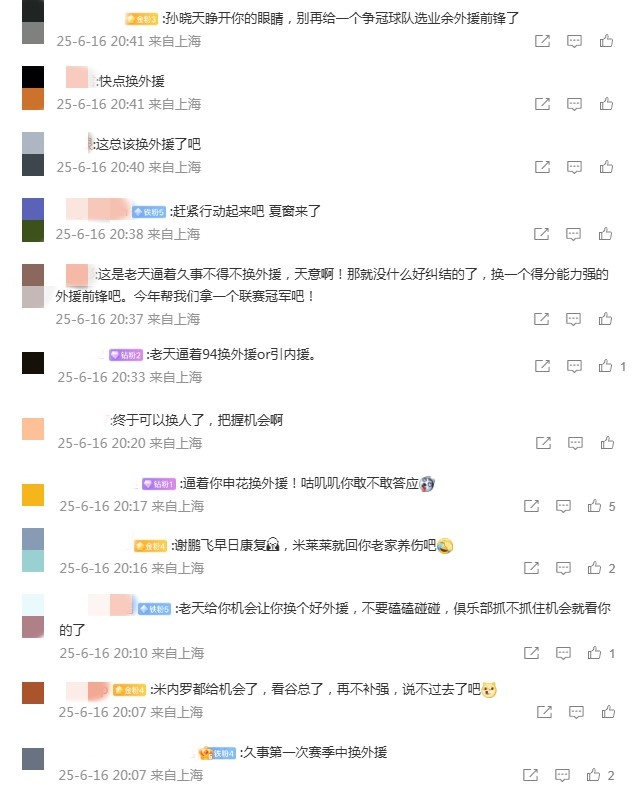Like the comment '赶紧行动起来吧 夏窗来了'
Screen dimensions: 635x795
coord(606,234)
